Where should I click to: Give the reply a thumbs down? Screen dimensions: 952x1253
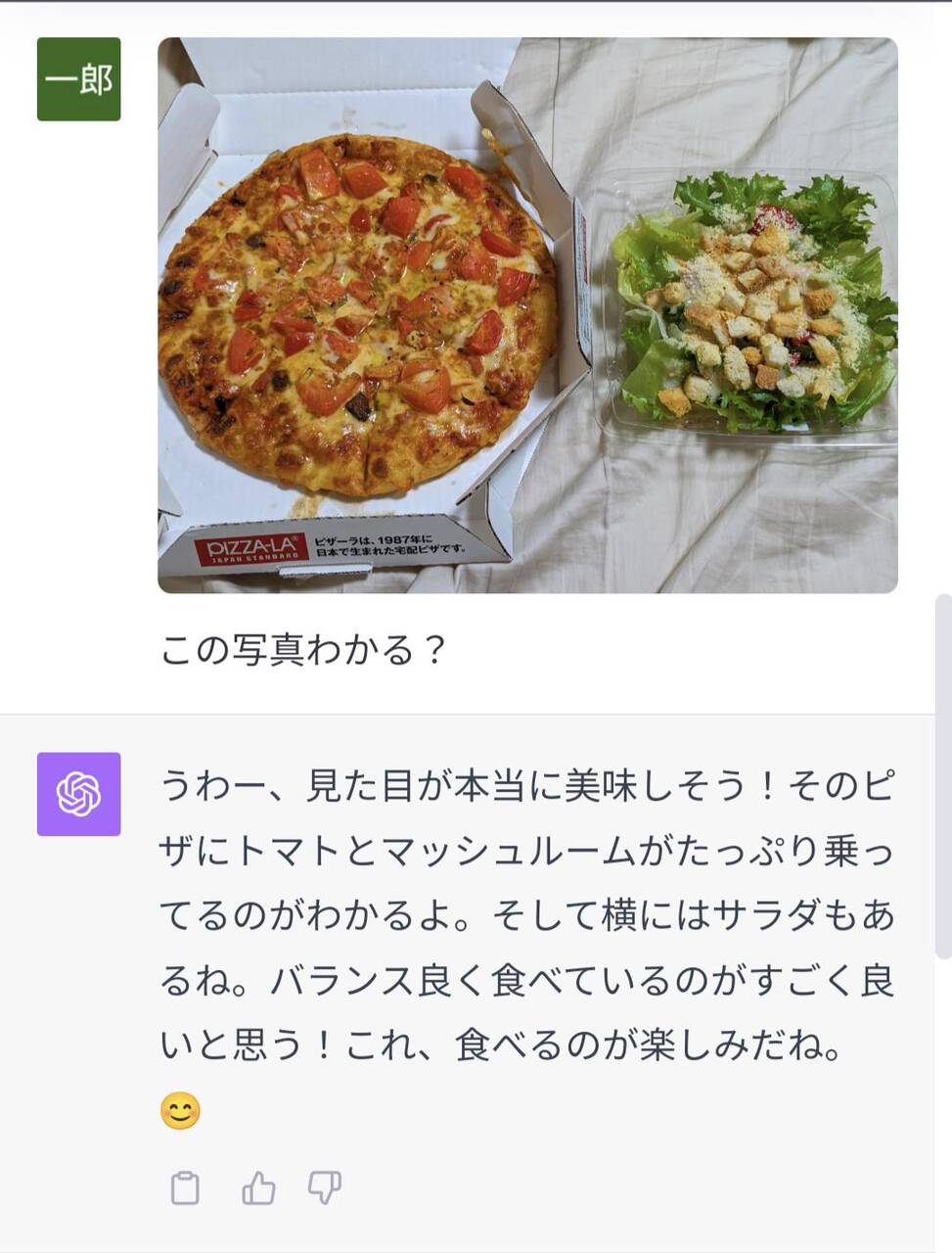(325, 1187)
